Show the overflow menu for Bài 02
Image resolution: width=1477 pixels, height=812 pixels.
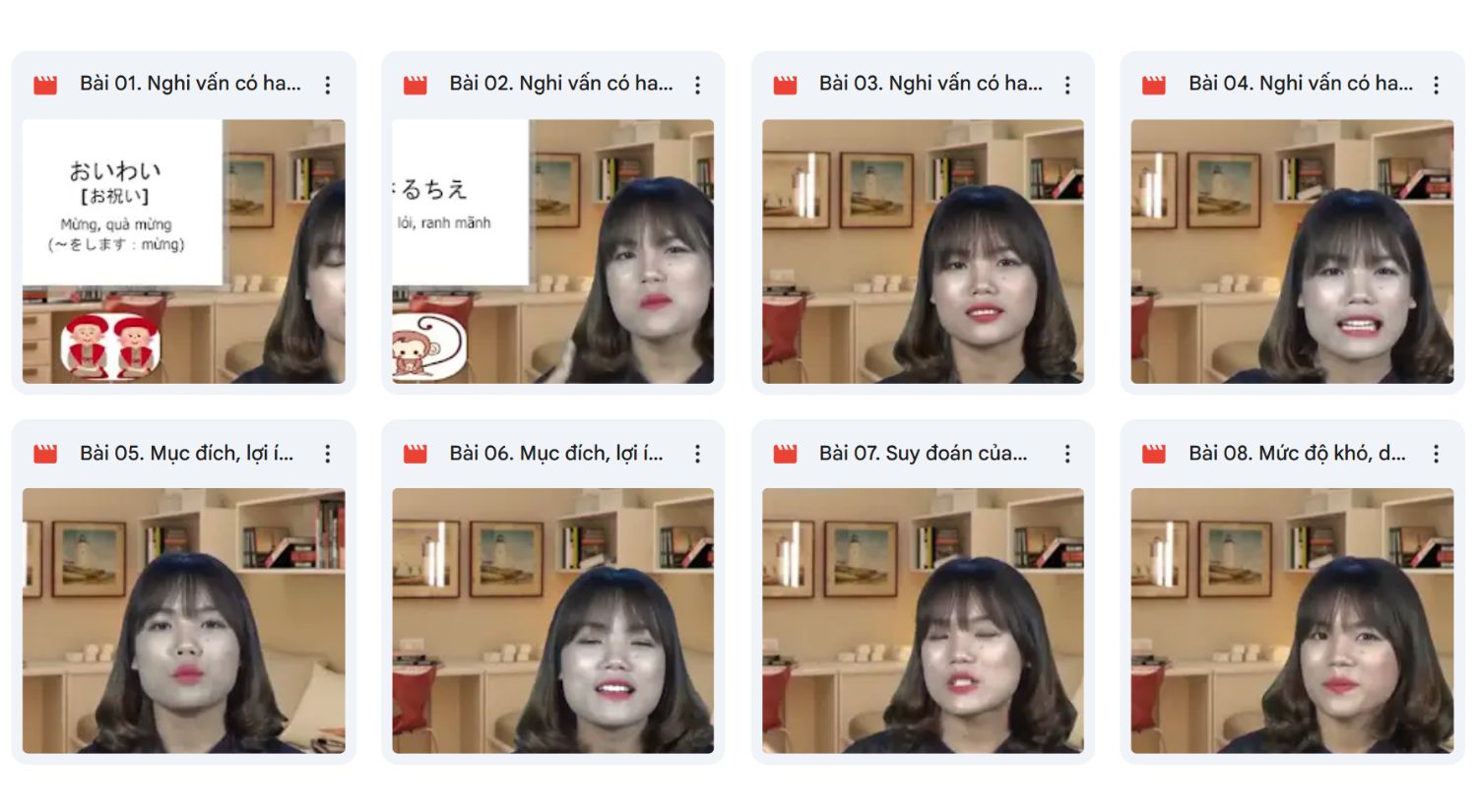tap(697, 85)
